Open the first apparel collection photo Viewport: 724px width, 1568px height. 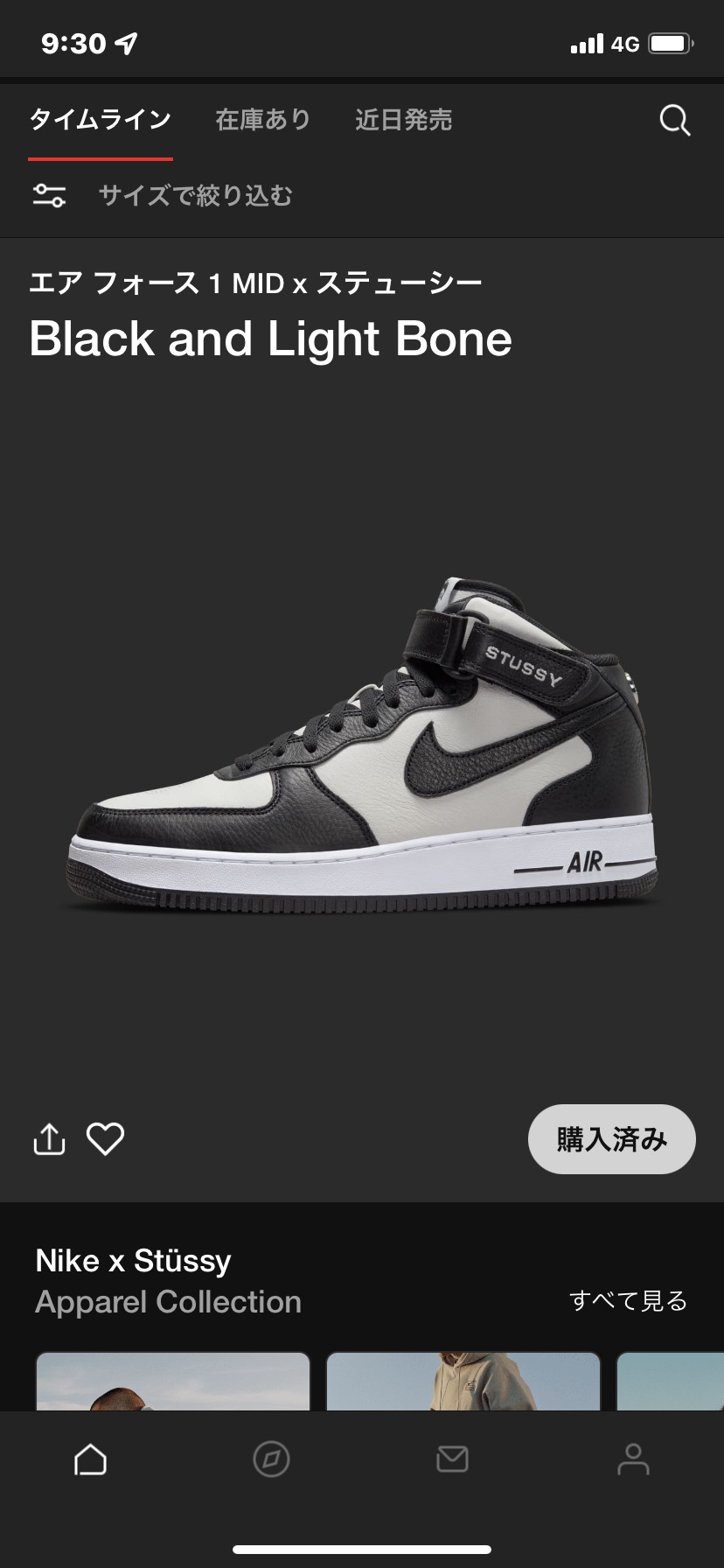[x=173, y=1381]
